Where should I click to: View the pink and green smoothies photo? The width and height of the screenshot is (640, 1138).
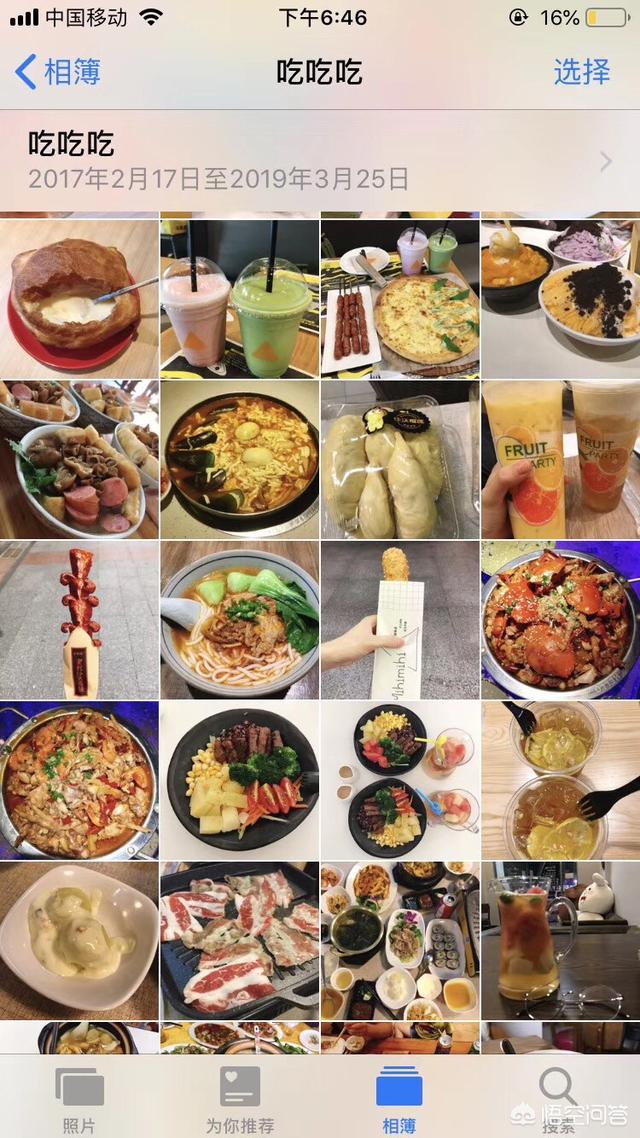point(239,298)
